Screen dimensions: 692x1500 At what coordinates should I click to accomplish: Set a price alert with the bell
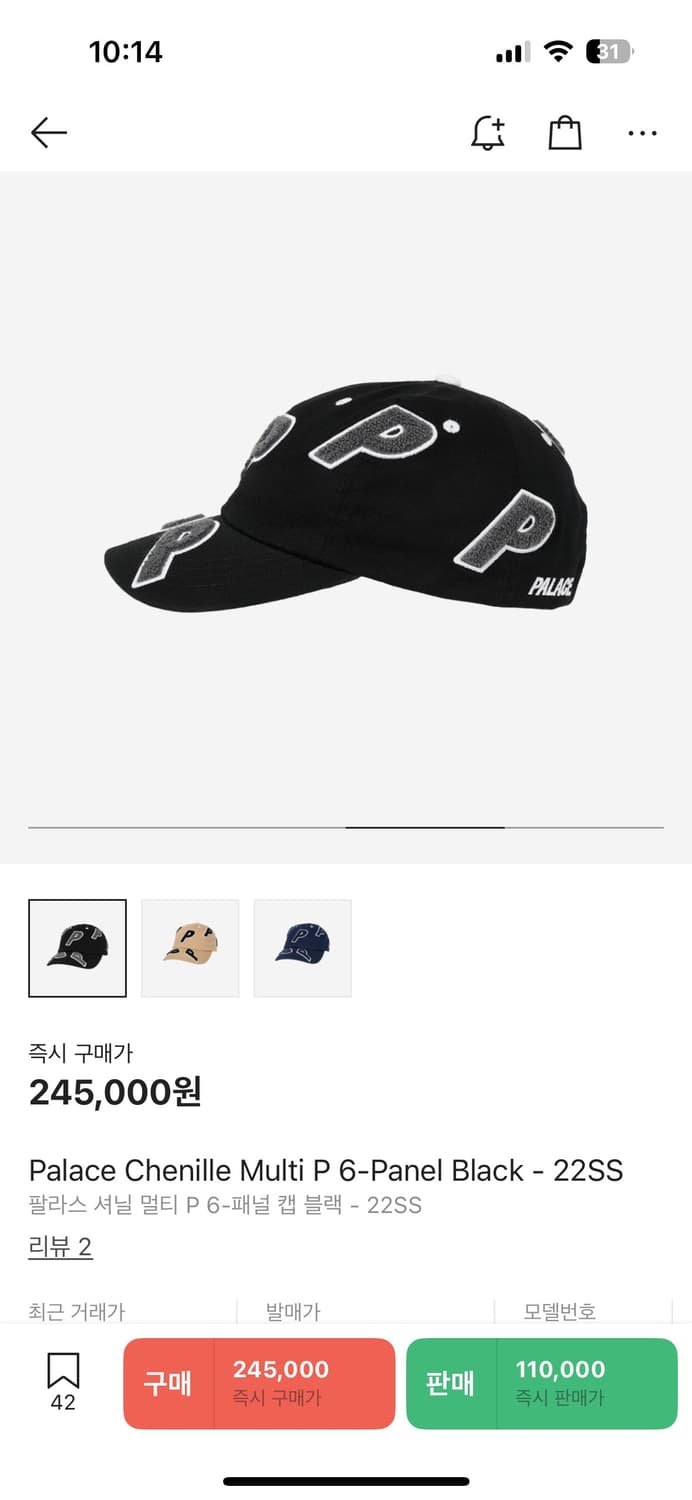pos(488,132)
